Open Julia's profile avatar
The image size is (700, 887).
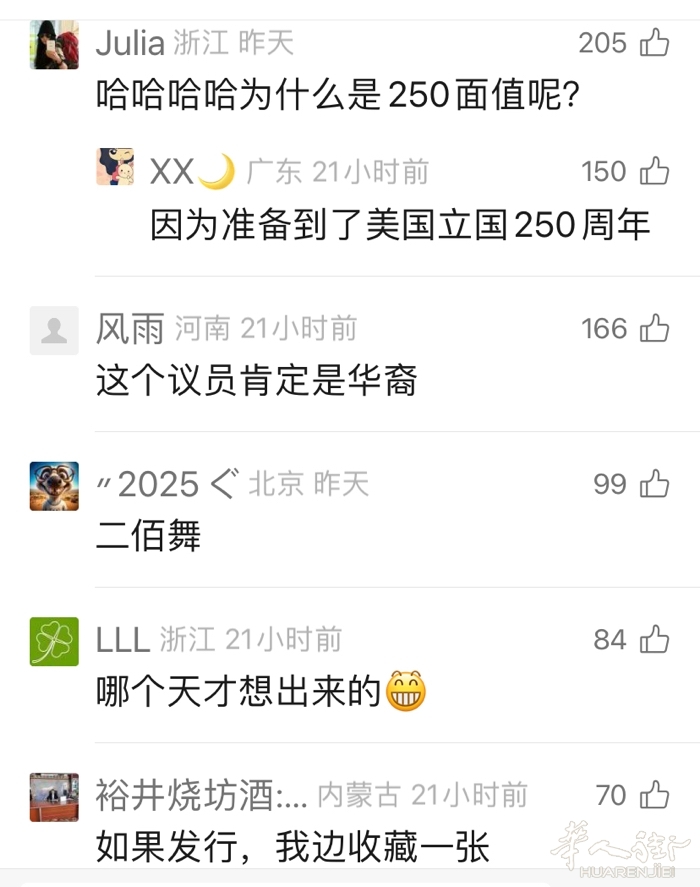click(54, 45)
